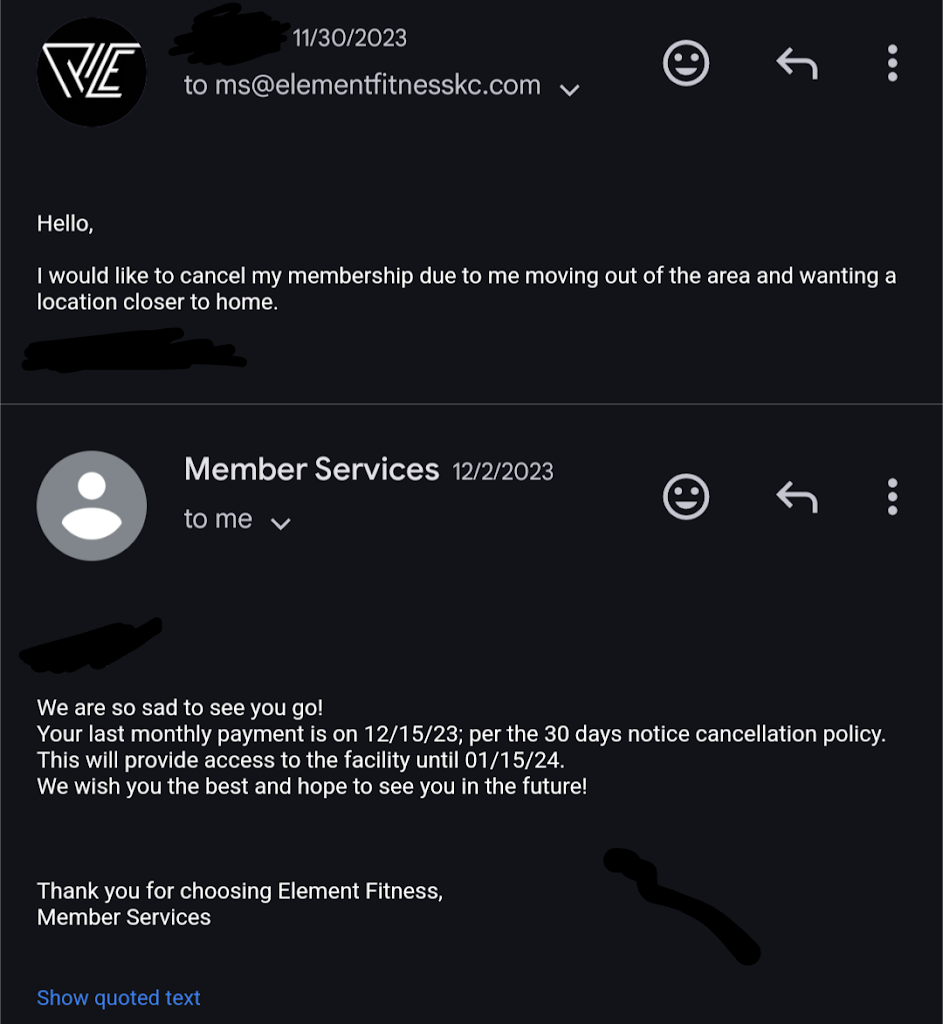
Task: View the sender profile picture on first email
Action: pyautogui.click(x=92, y=72)
